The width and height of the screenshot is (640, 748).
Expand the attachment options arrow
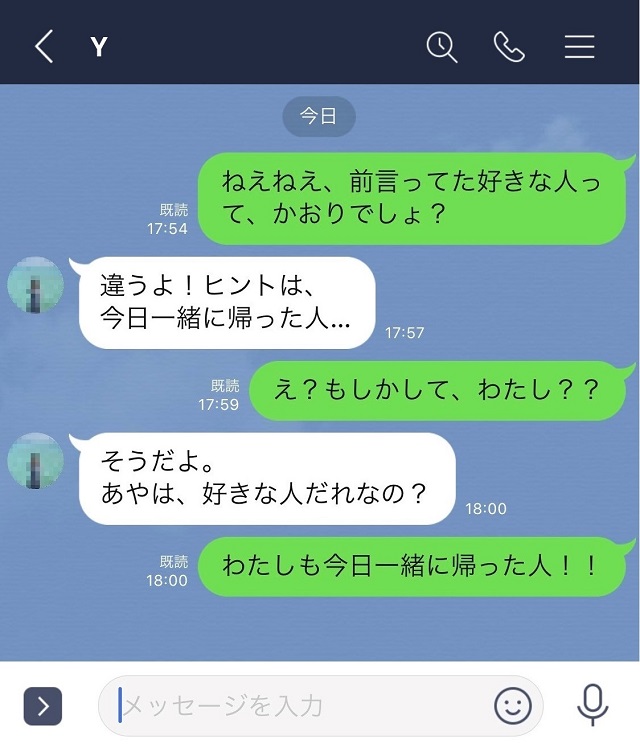[43, 706]
